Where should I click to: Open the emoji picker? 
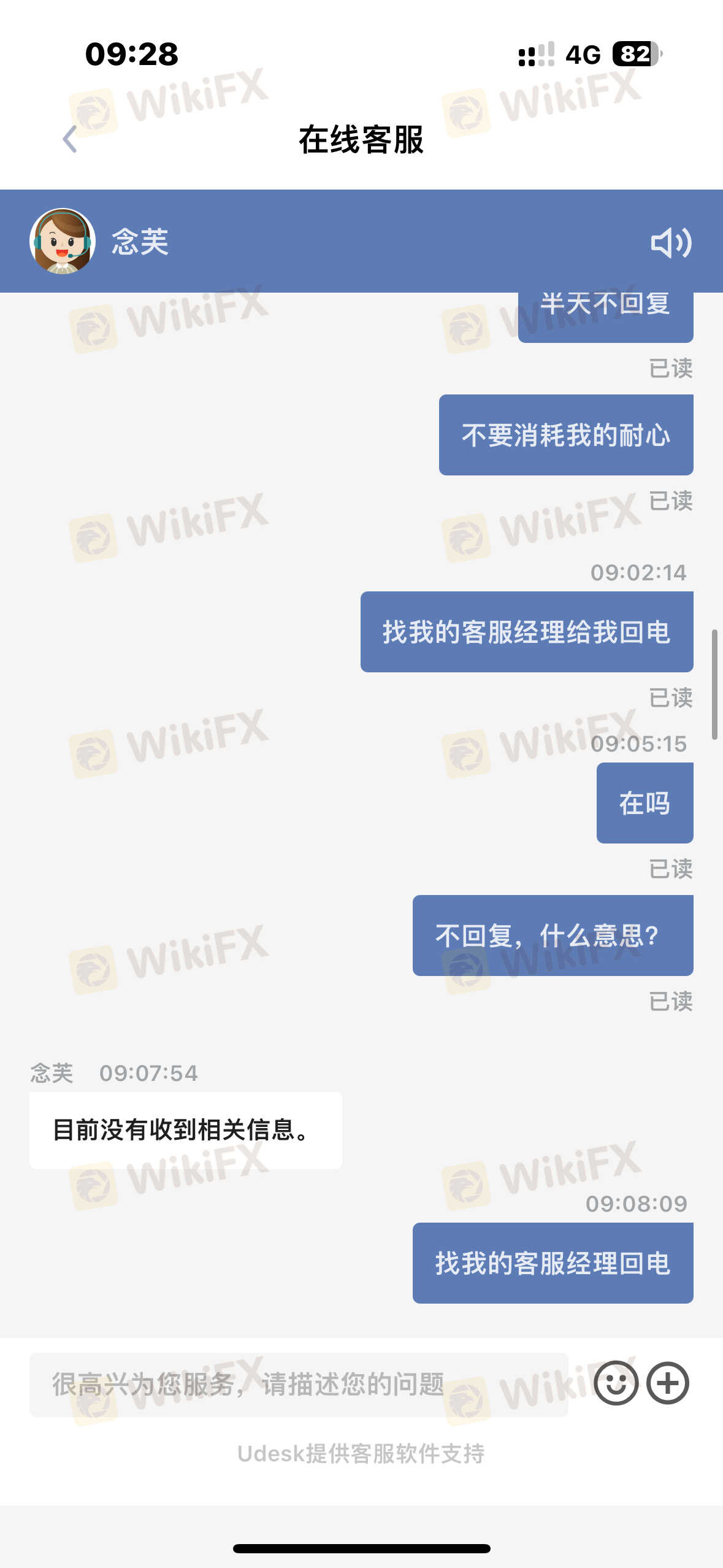click(x=616, y=1383)
